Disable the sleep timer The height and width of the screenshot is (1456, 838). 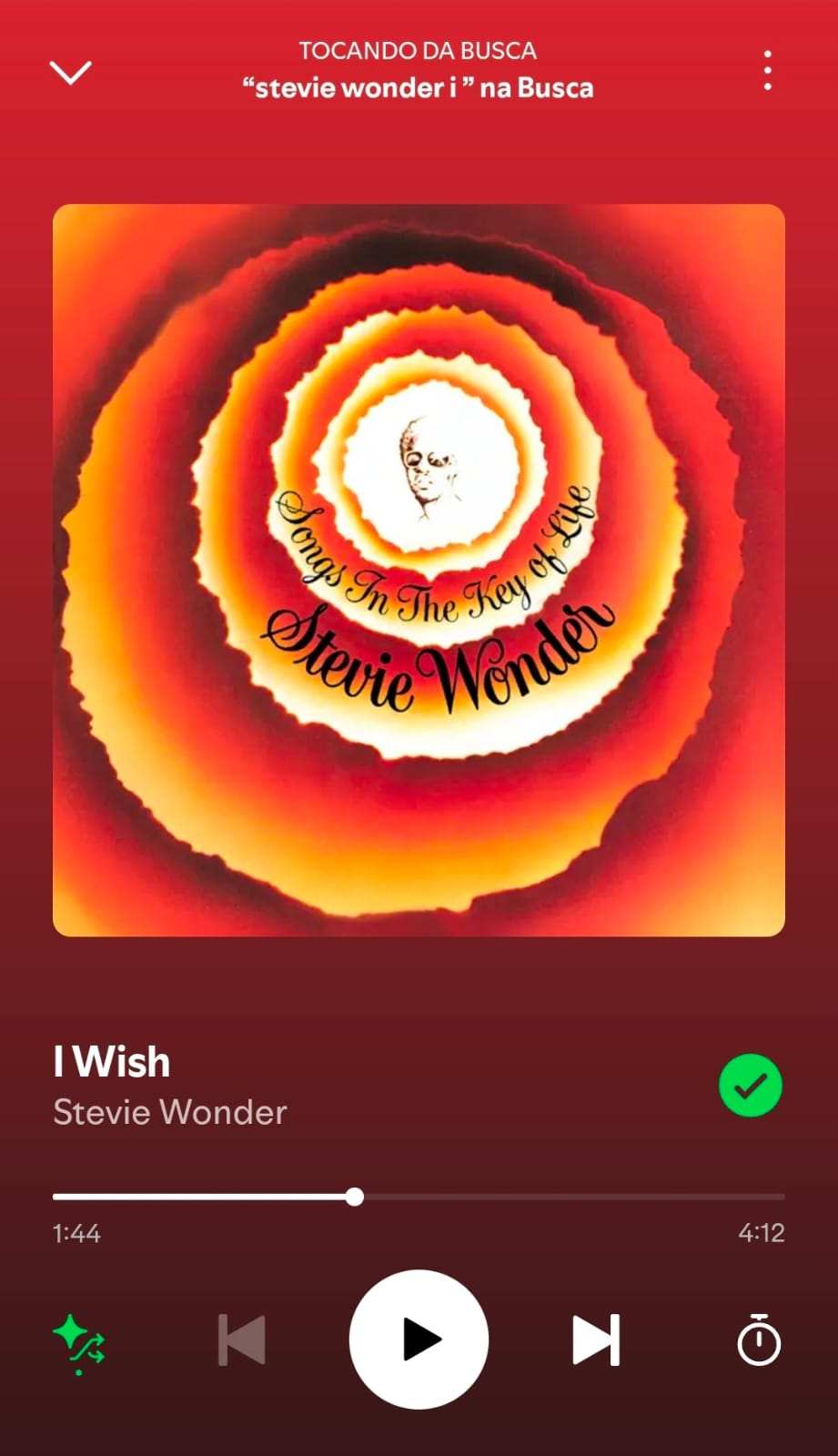click(x=758, y=1340)
